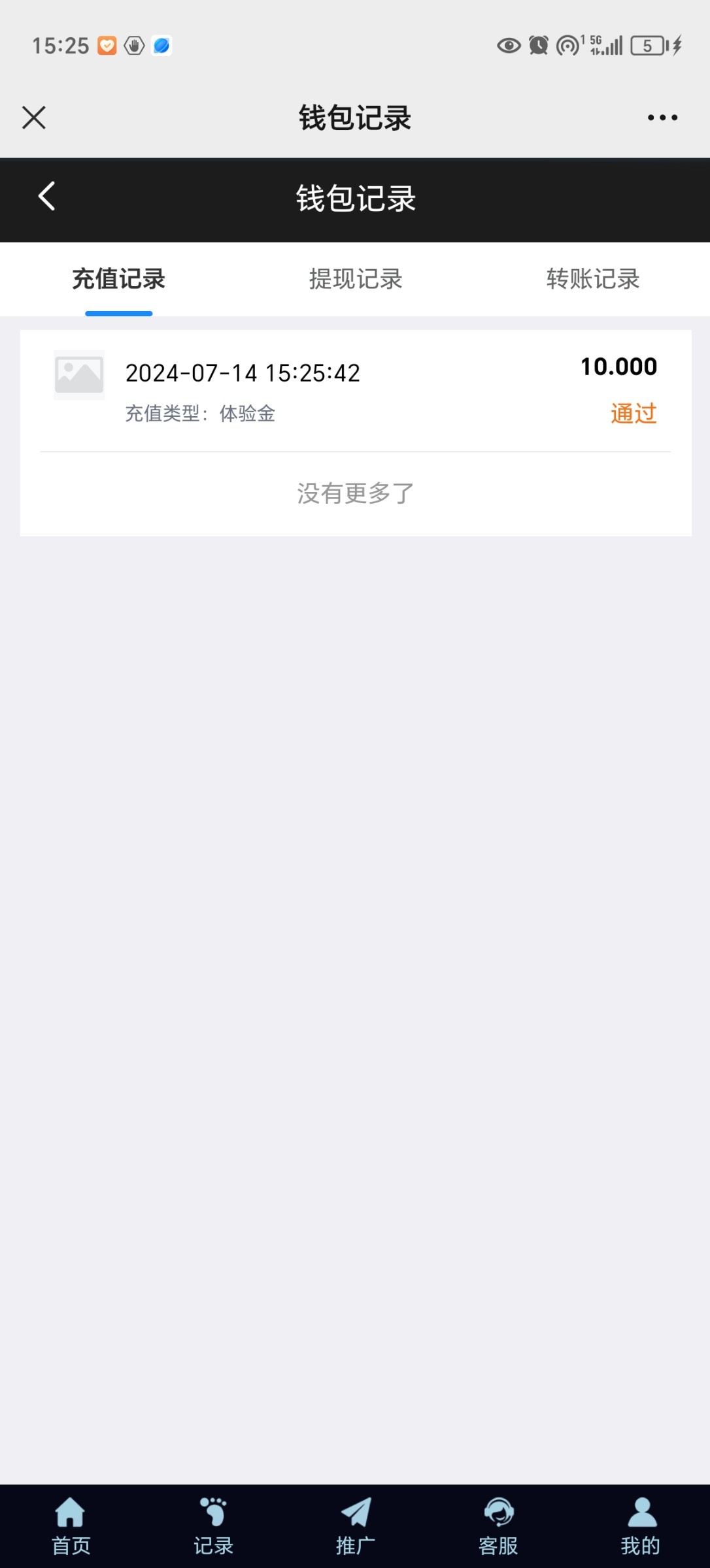Open the 推广 promotion tab
Image resolution: width=710 pixels, height=1568 pixels.
(x=355, y=1526)
